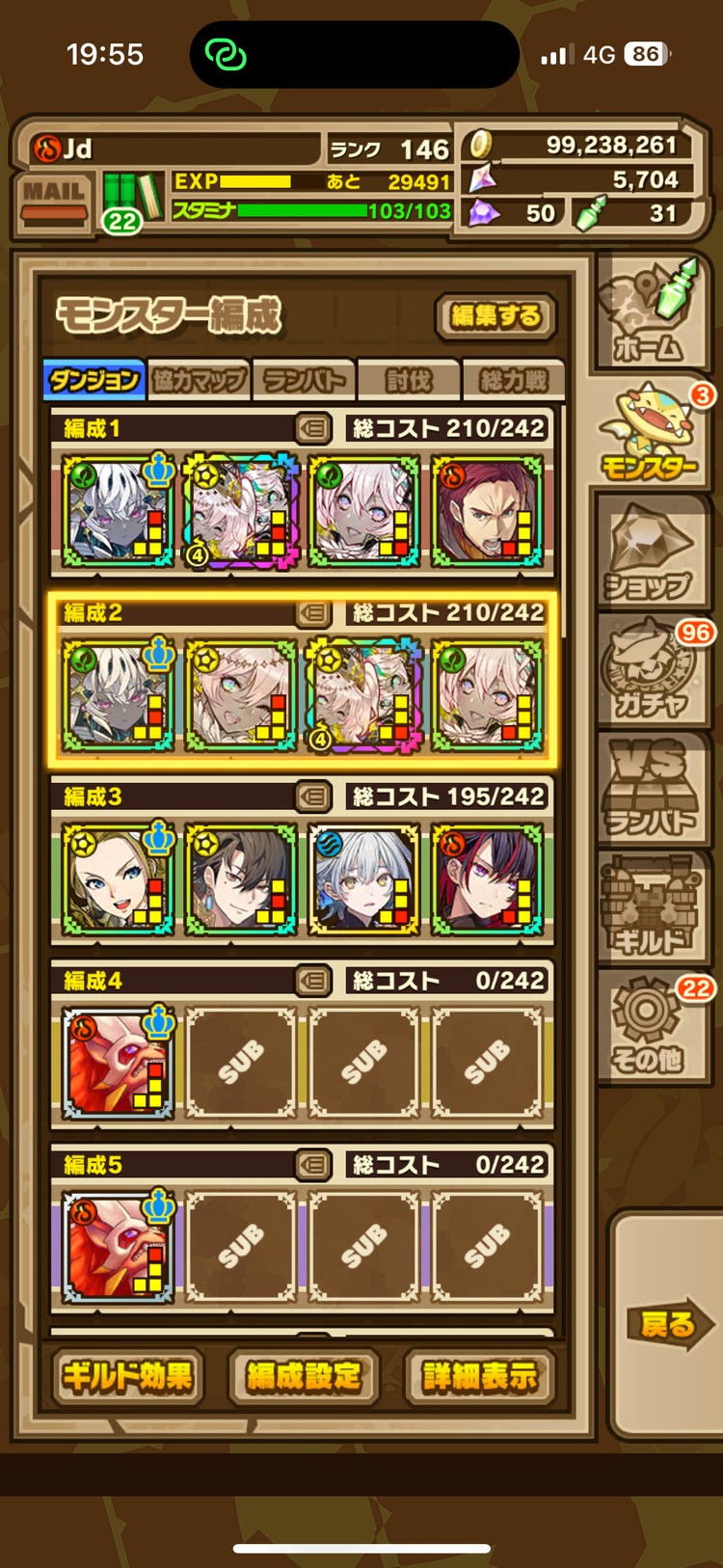Open ギルド効果 button
The image size is (723, 1568).
tap(128, 1376)
